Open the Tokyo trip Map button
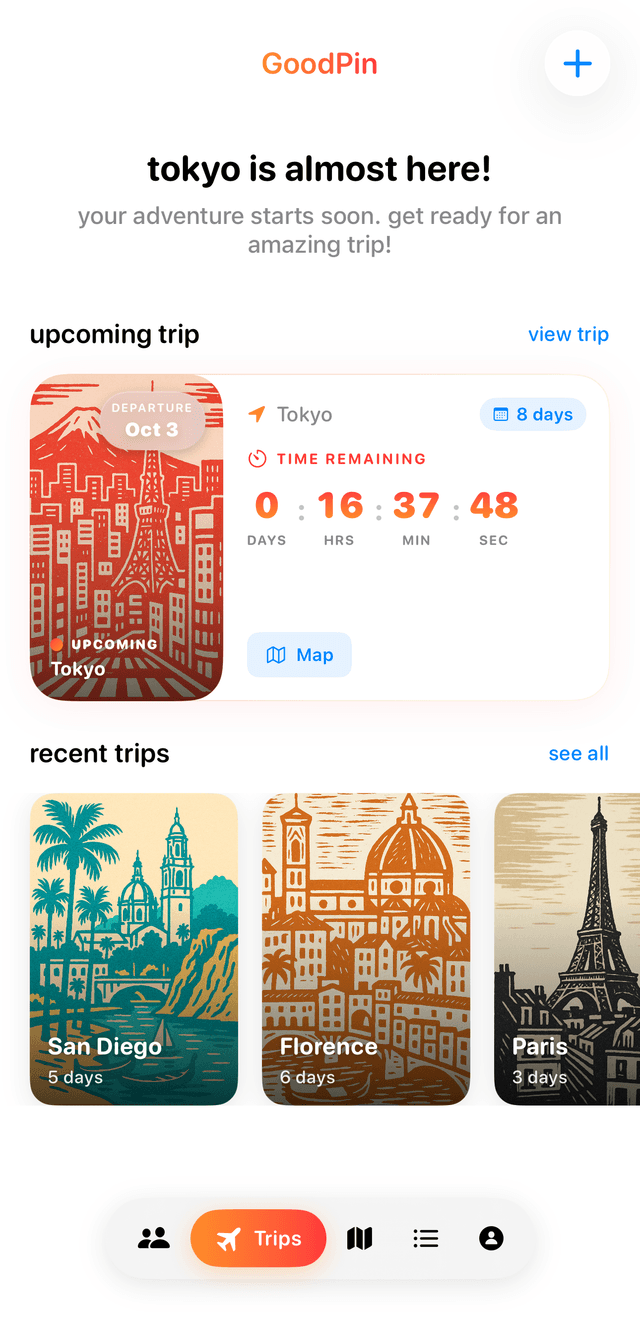 [299, 655]
